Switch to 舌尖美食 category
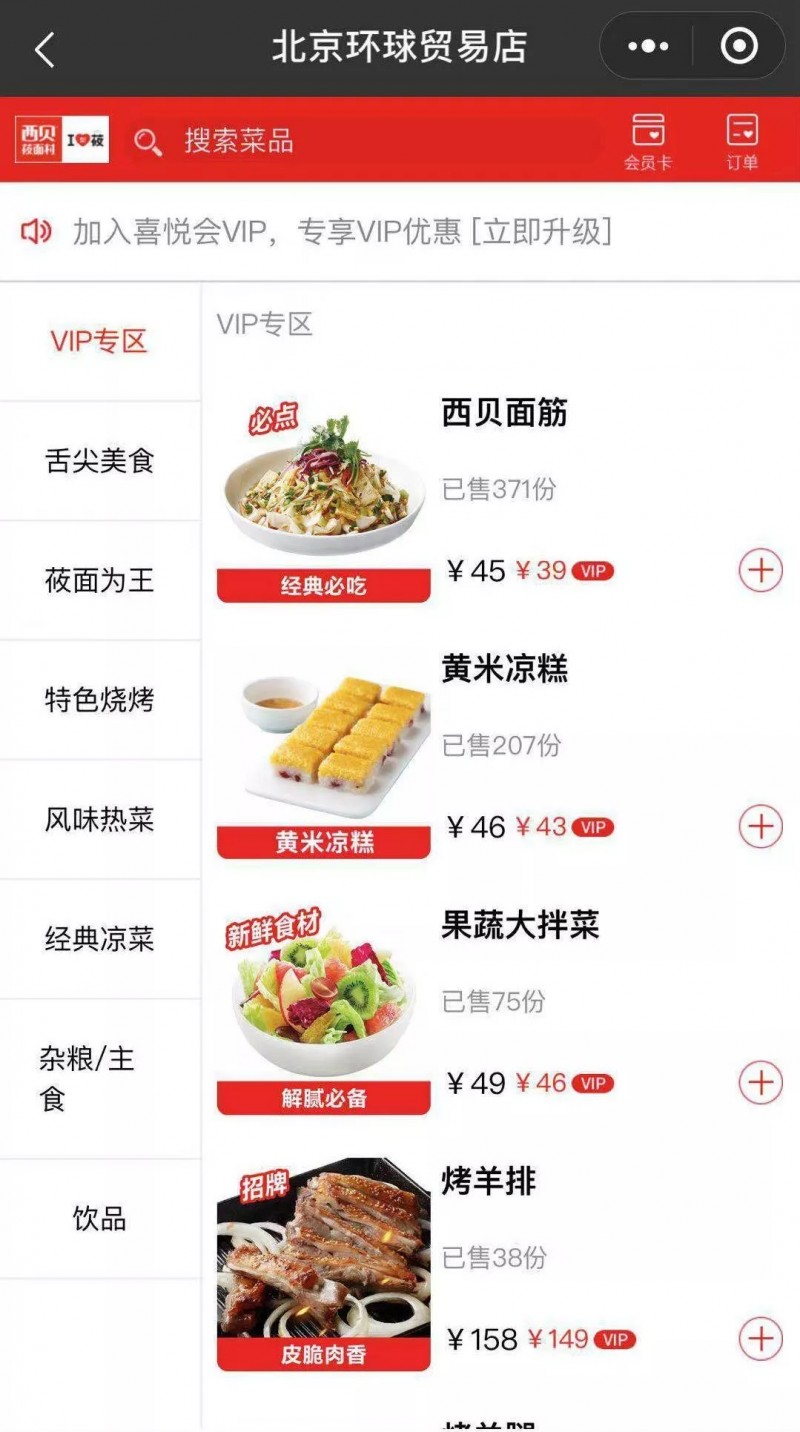The height and width of the screenshot is (1432, 800). pos(99,461)
